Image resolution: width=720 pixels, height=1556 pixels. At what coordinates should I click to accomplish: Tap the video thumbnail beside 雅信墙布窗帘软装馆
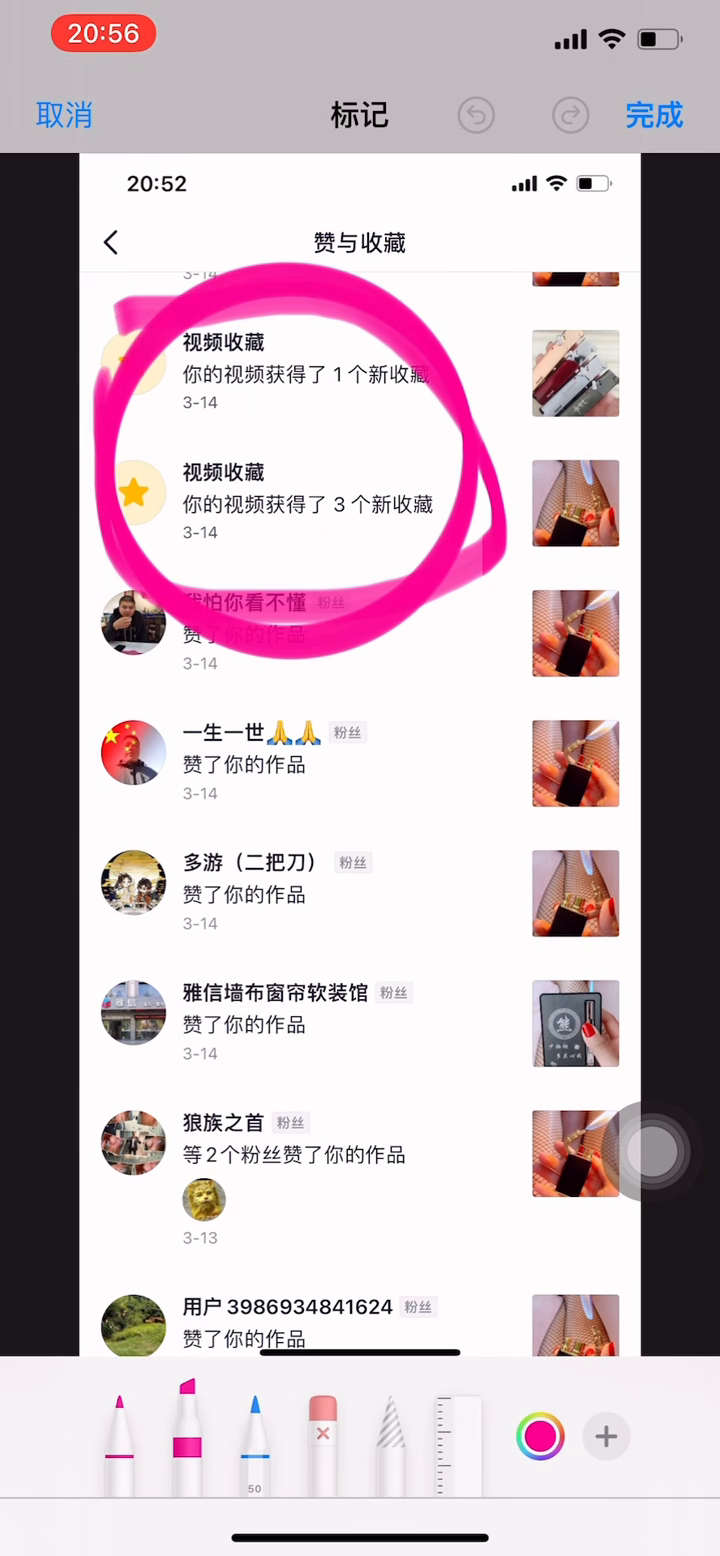[x=576, y=1023]
